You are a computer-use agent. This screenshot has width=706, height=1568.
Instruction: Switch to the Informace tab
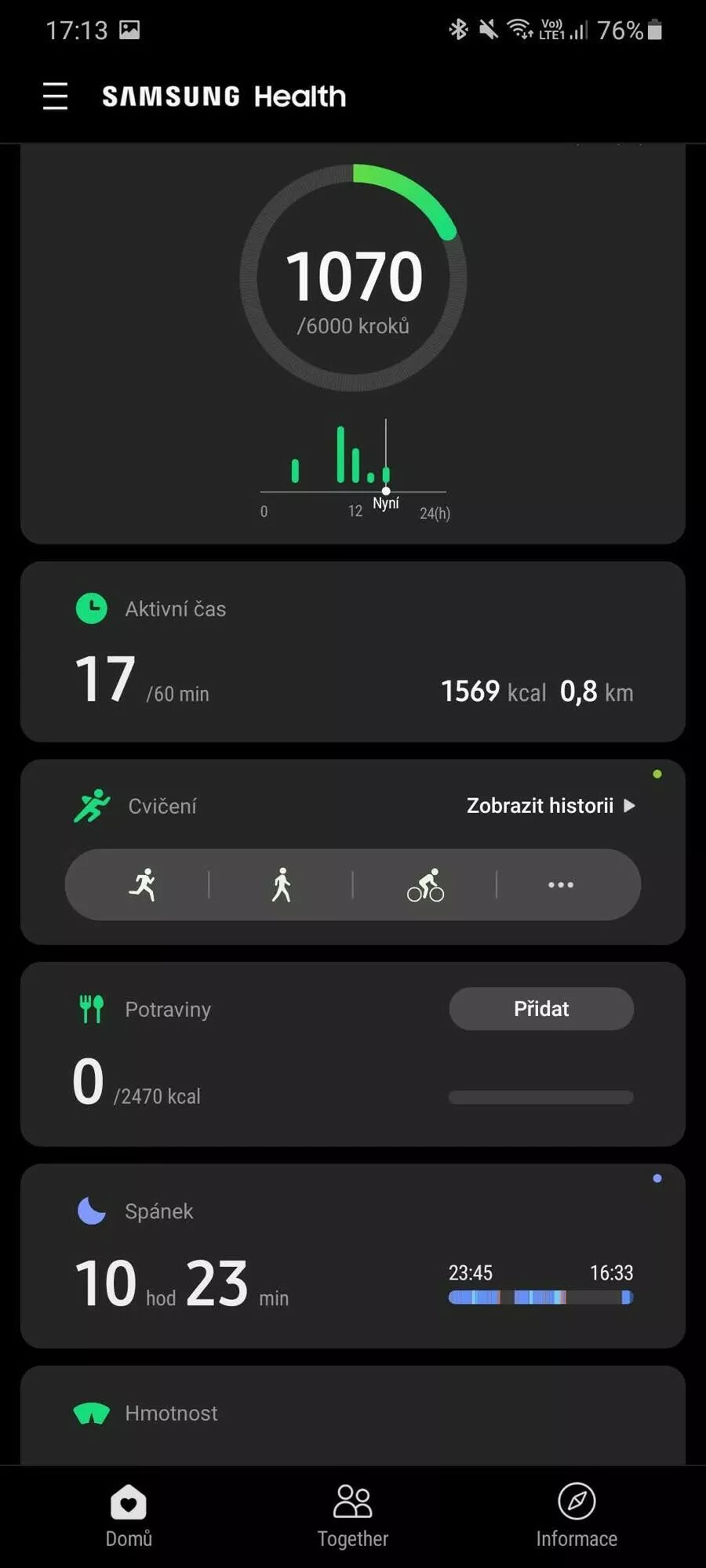577,1516
